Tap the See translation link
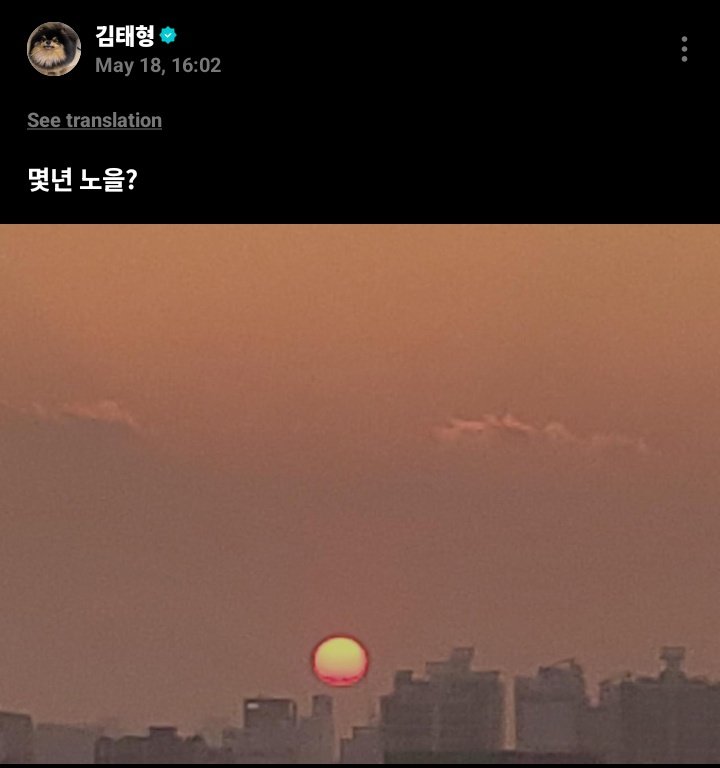 click(94, 120)
